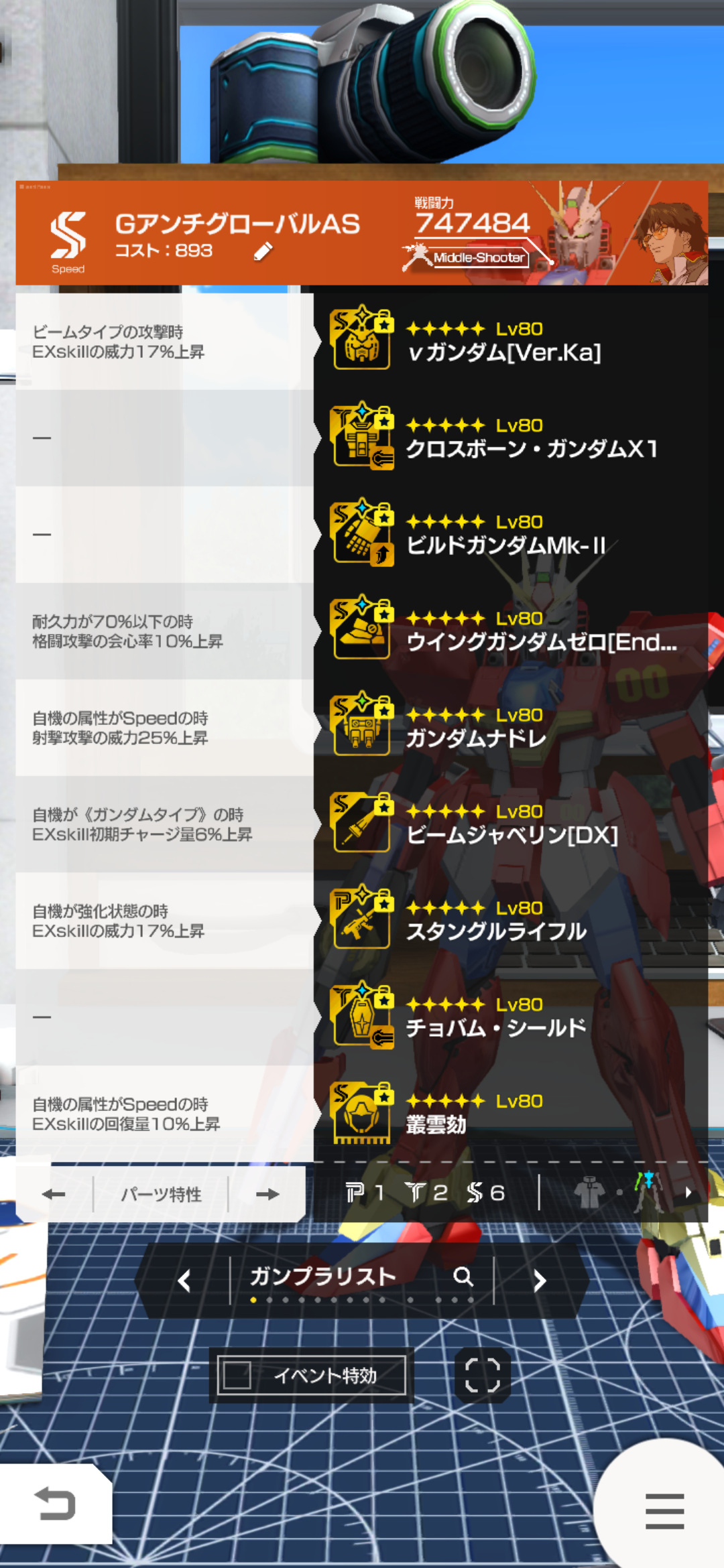Viewport: 724px width, 1568px height.
Task: Open the hamburger menu
Action: (x=664, y=1511)
